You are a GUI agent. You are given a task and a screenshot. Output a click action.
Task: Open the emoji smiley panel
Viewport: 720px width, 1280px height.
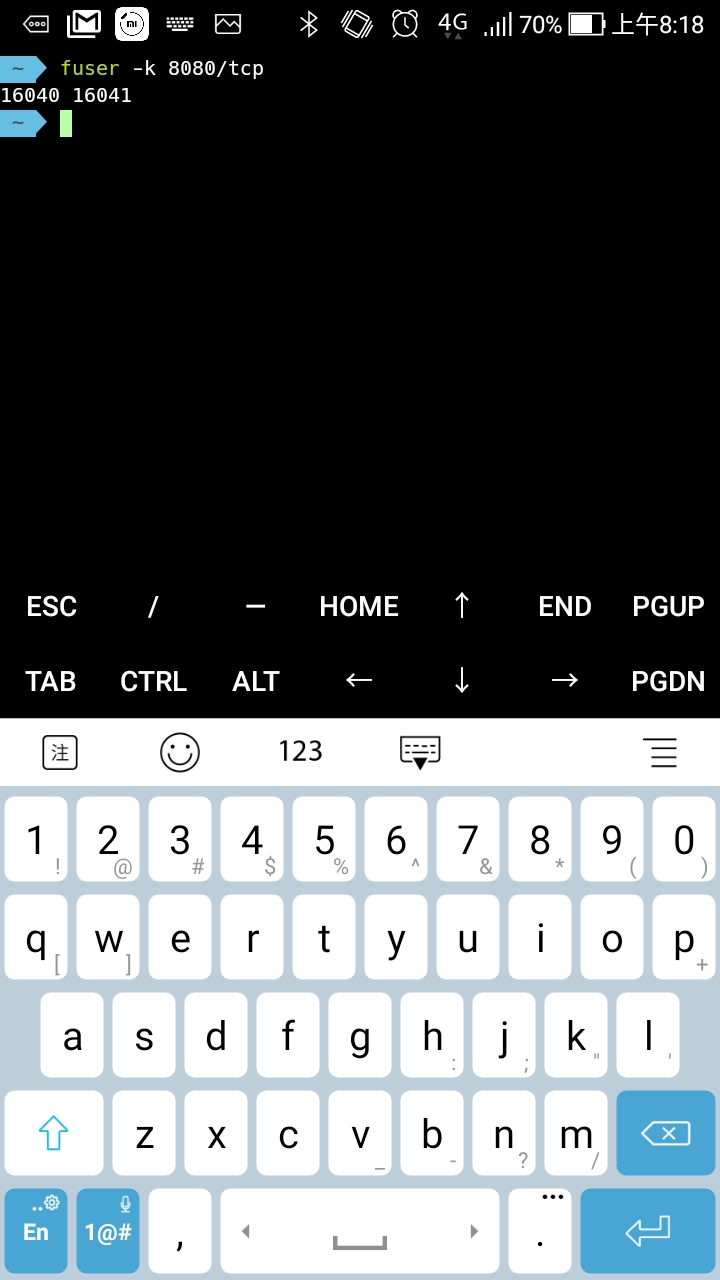(x=180, y=751)
